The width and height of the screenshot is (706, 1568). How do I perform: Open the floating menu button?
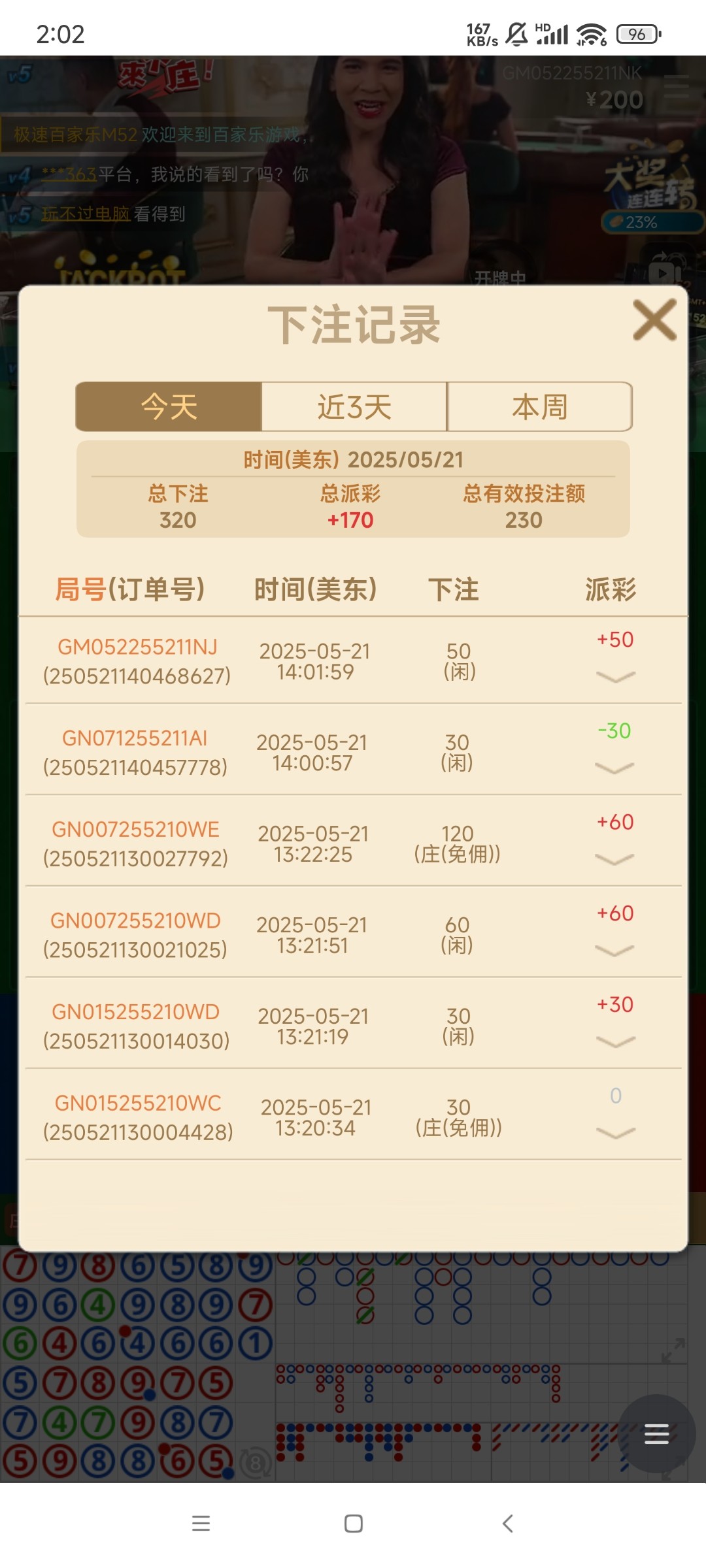(656, 1433)
